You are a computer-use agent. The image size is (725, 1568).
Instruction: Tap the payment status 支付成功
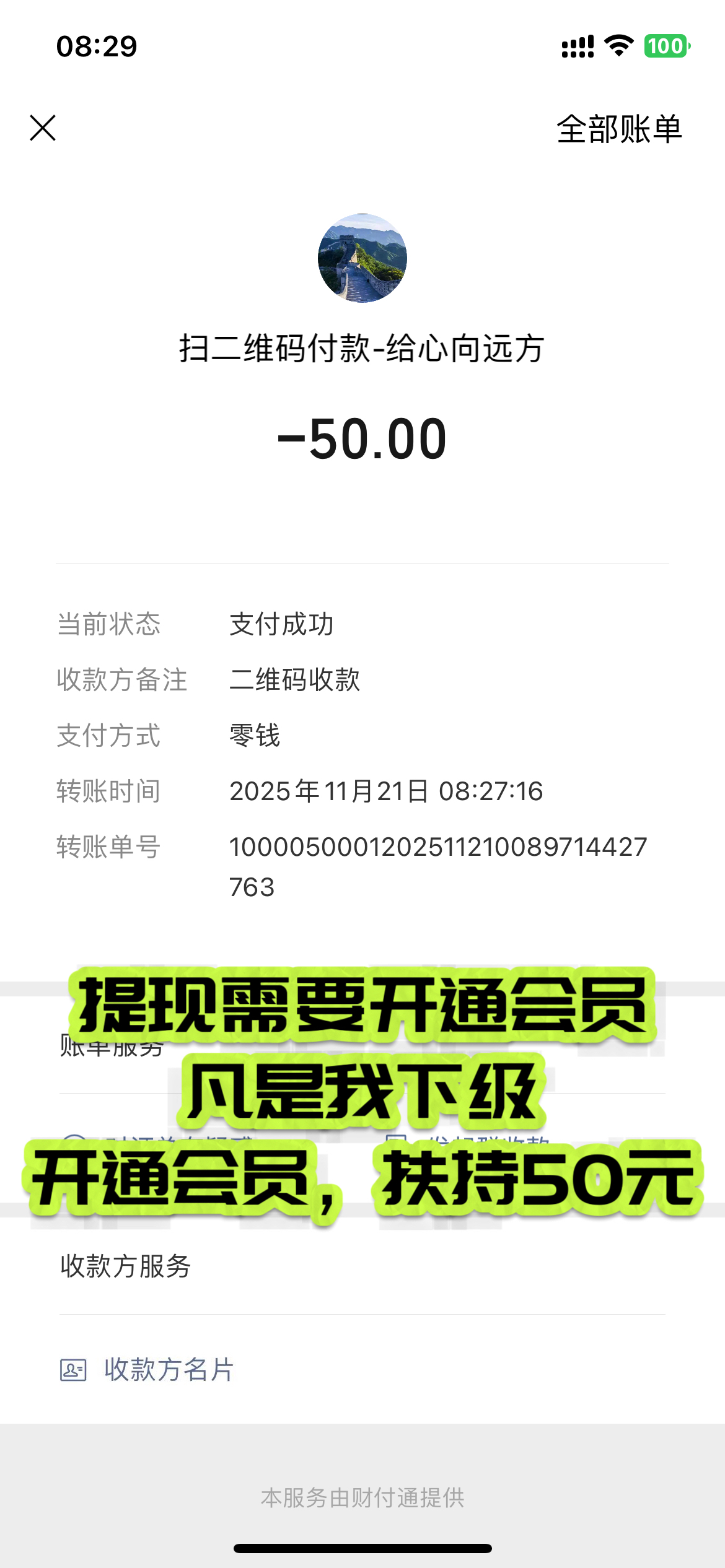click(282, 625)
